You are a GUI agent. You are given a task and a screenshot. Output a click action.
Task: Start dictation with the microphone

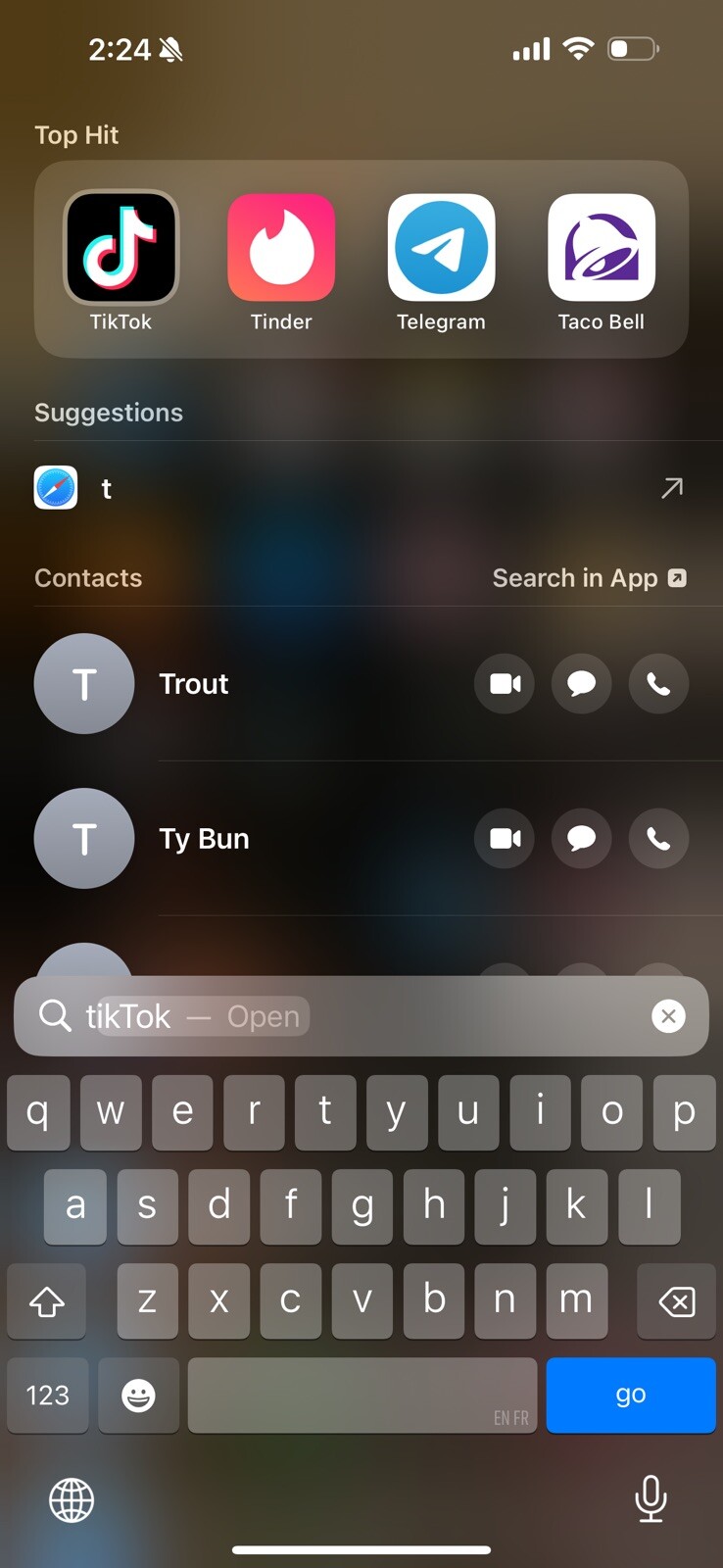pyautogui.click(x=651, y=1498)
